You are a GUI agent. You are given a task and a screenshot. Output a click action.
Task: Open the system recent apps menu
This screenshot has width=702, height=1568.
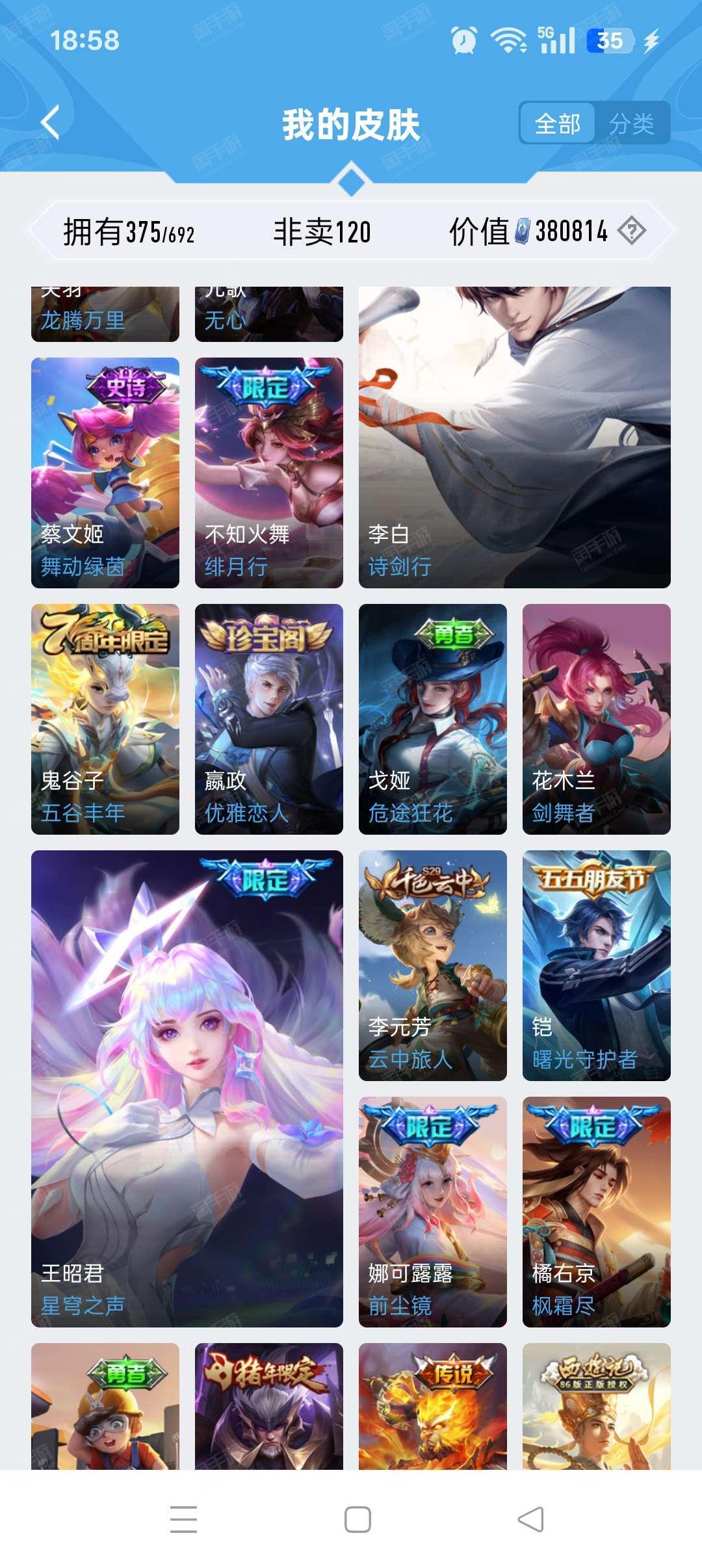coord(183,1519)
